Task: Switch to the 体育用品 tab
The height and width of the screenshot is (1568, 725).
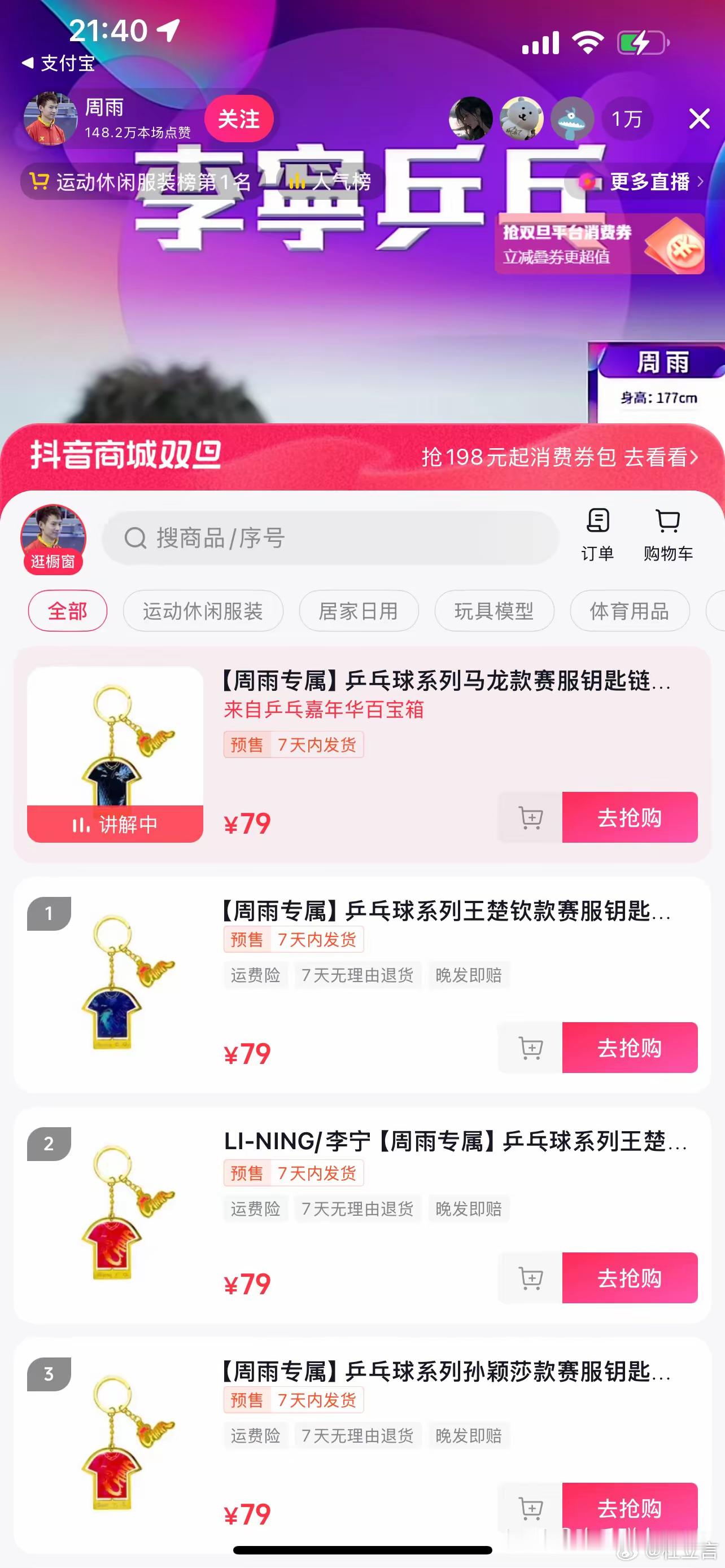Action: [629, 611]
